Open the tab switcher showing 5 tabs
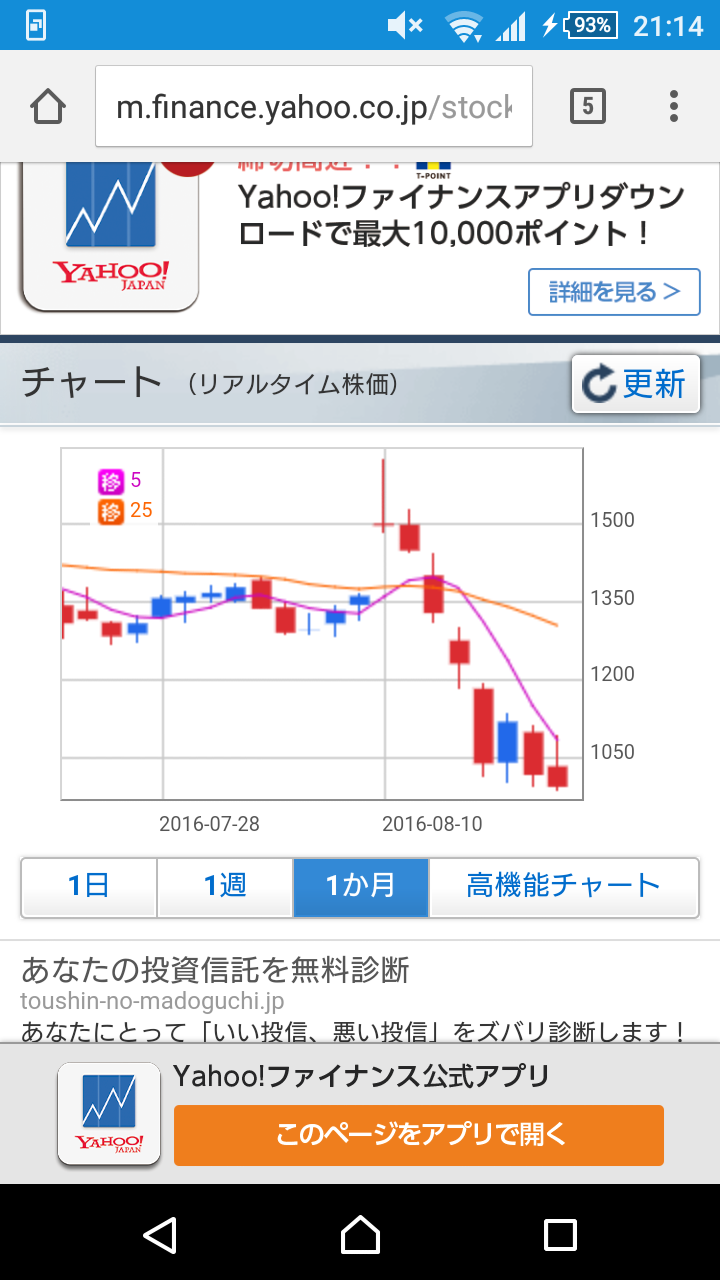Screen dimensions: 720x1280 click(588, 106)
